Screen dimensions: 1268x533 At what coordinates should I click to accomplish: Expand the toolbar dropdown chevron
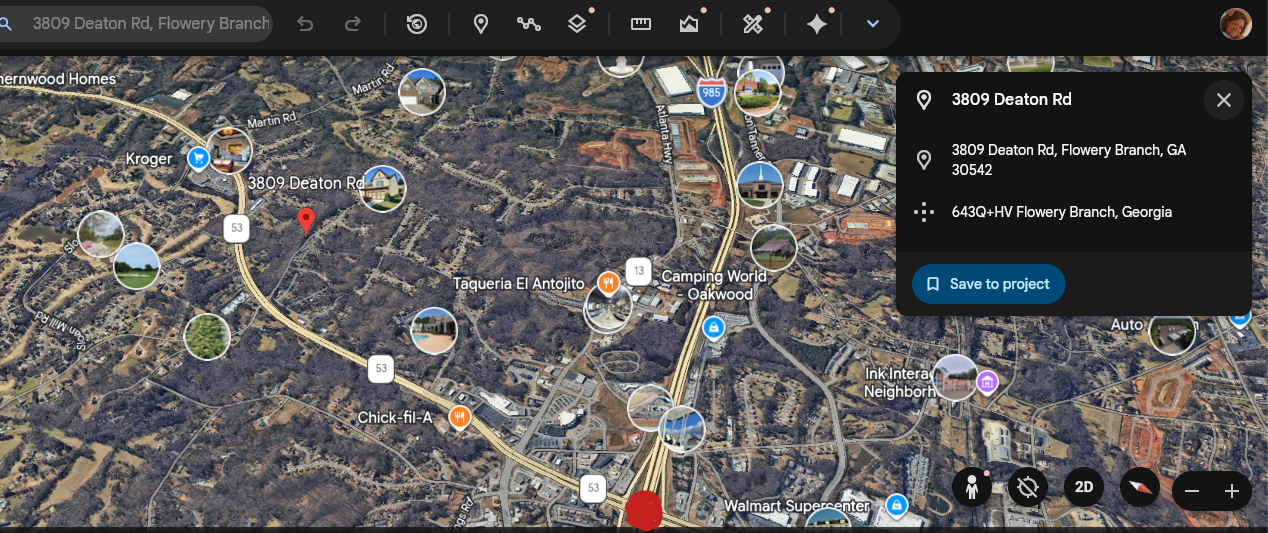pos(872,24)
